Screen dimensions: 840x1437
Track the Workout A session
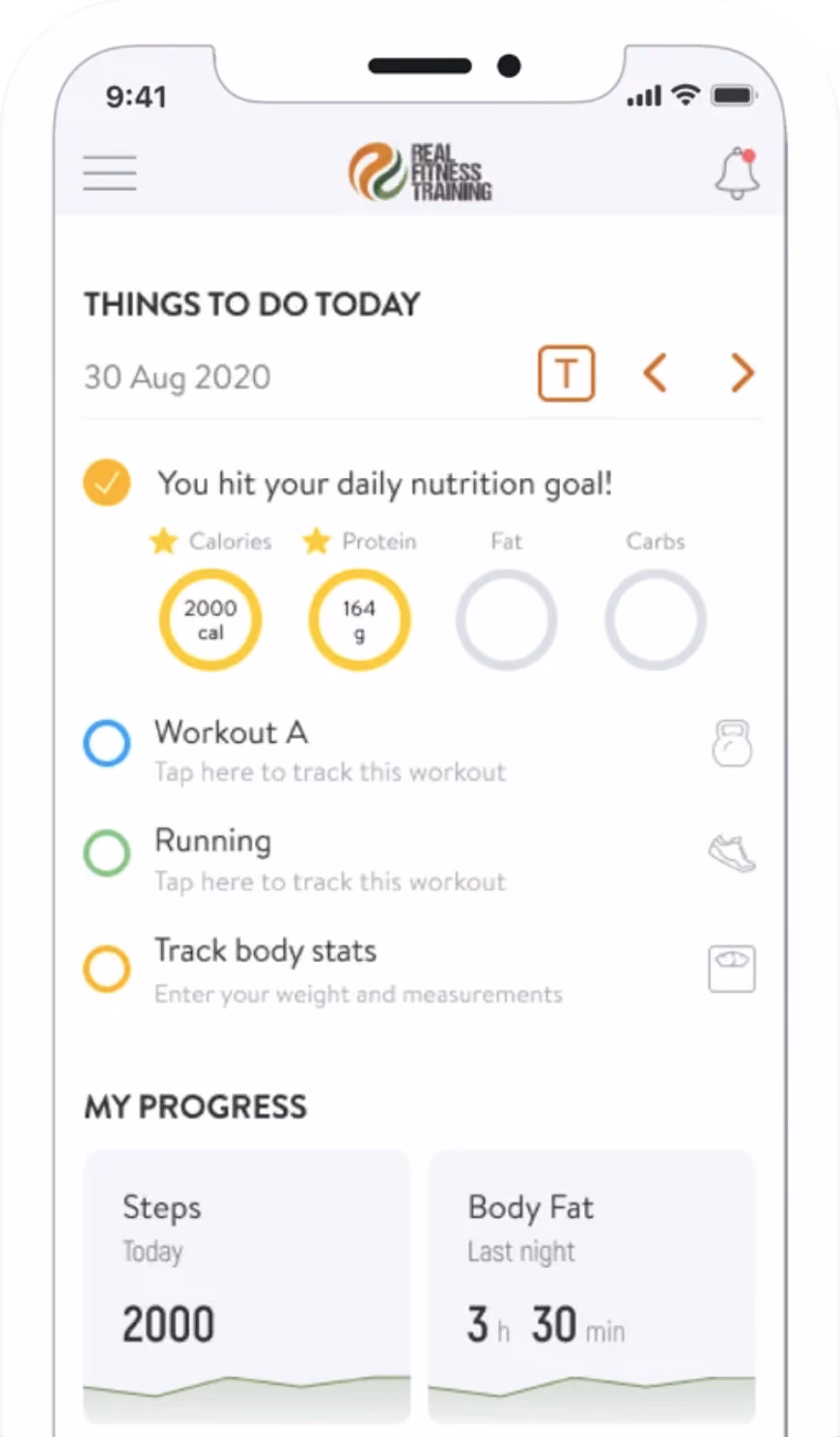point(419,748)
